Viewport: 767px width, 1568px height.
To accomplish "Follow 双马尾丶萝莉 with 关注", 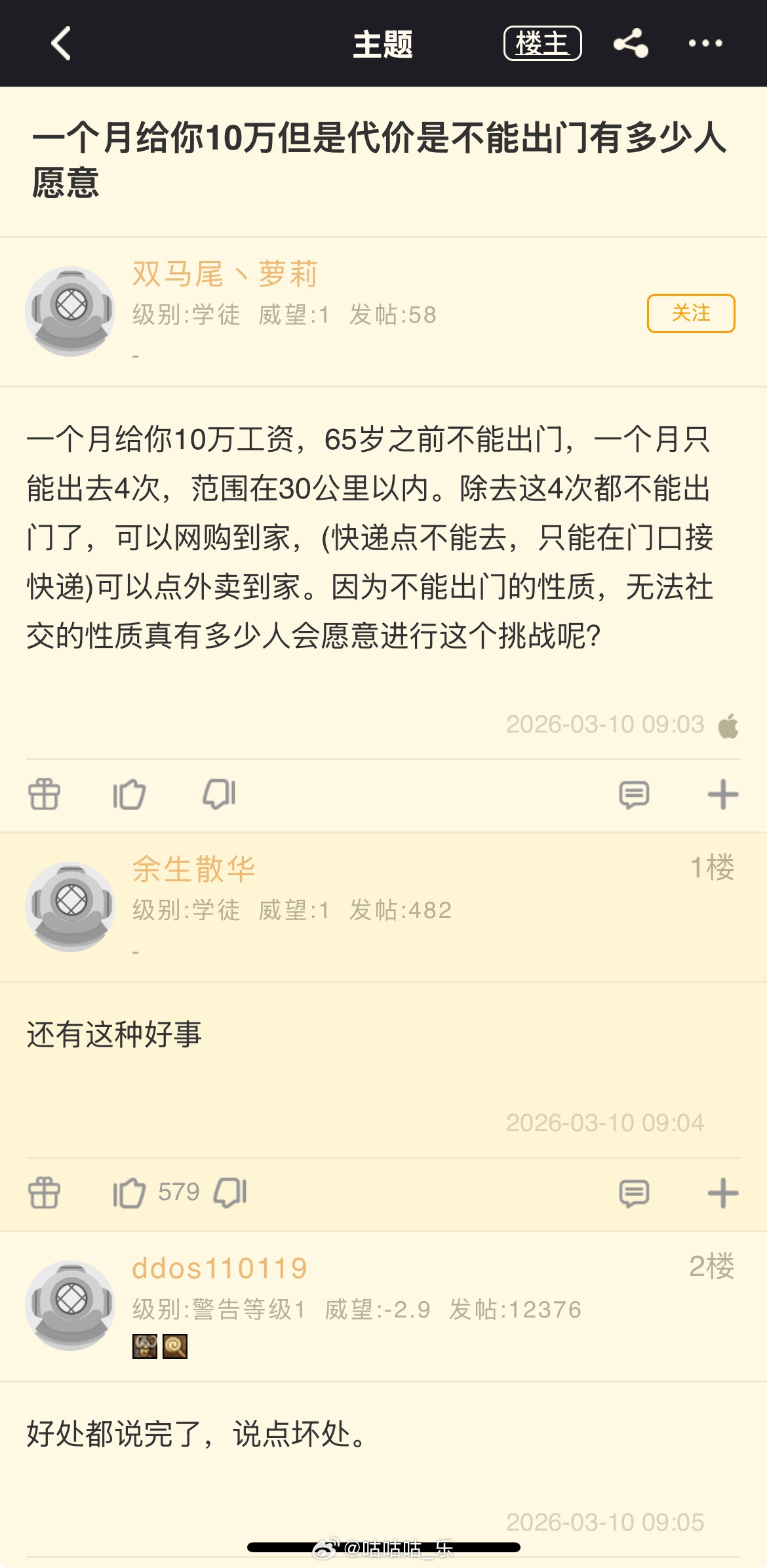I will [690, 313].
